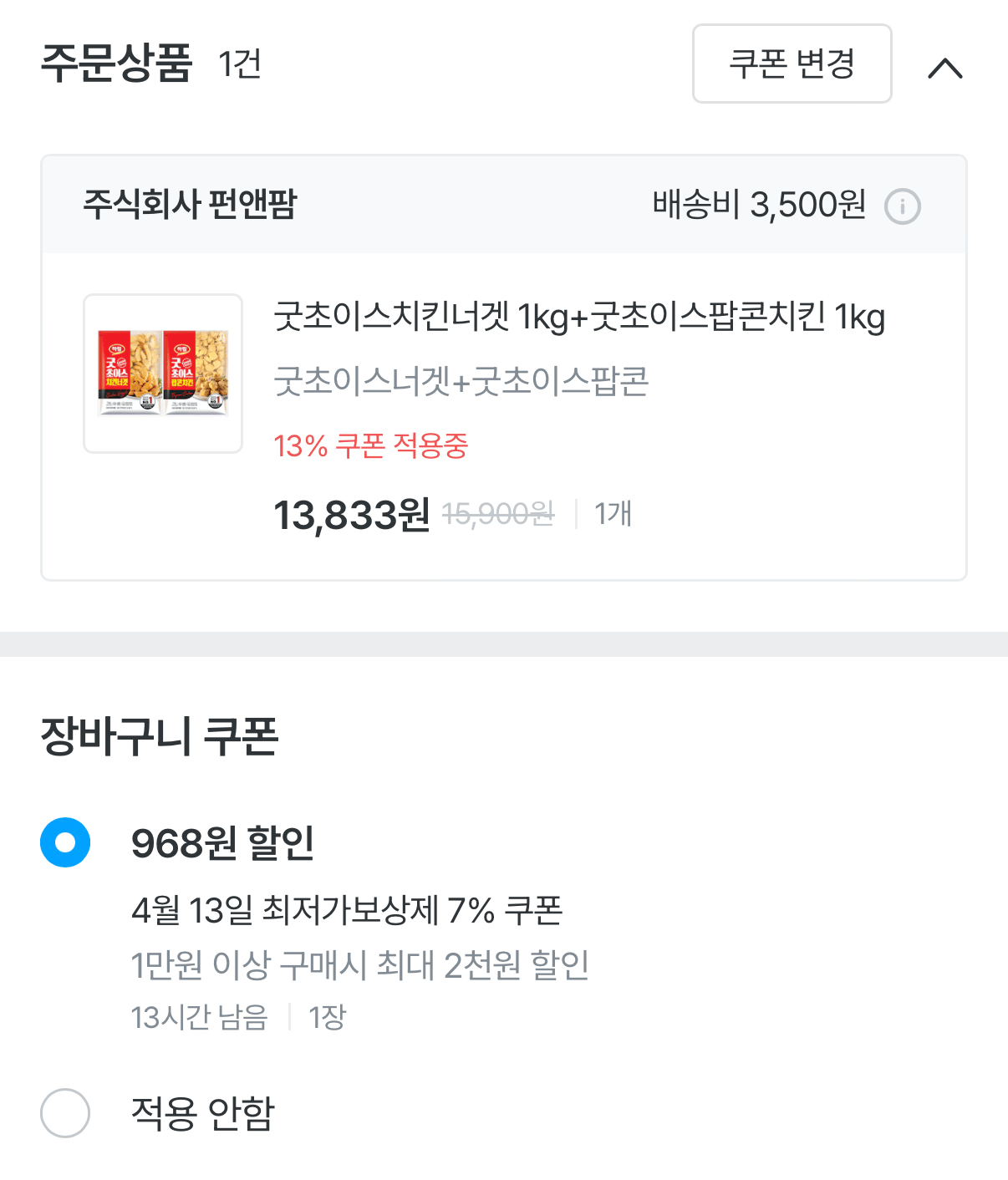Select the 968원 할인 coupon option
1008x1180 pixels.
click(64, 842)
